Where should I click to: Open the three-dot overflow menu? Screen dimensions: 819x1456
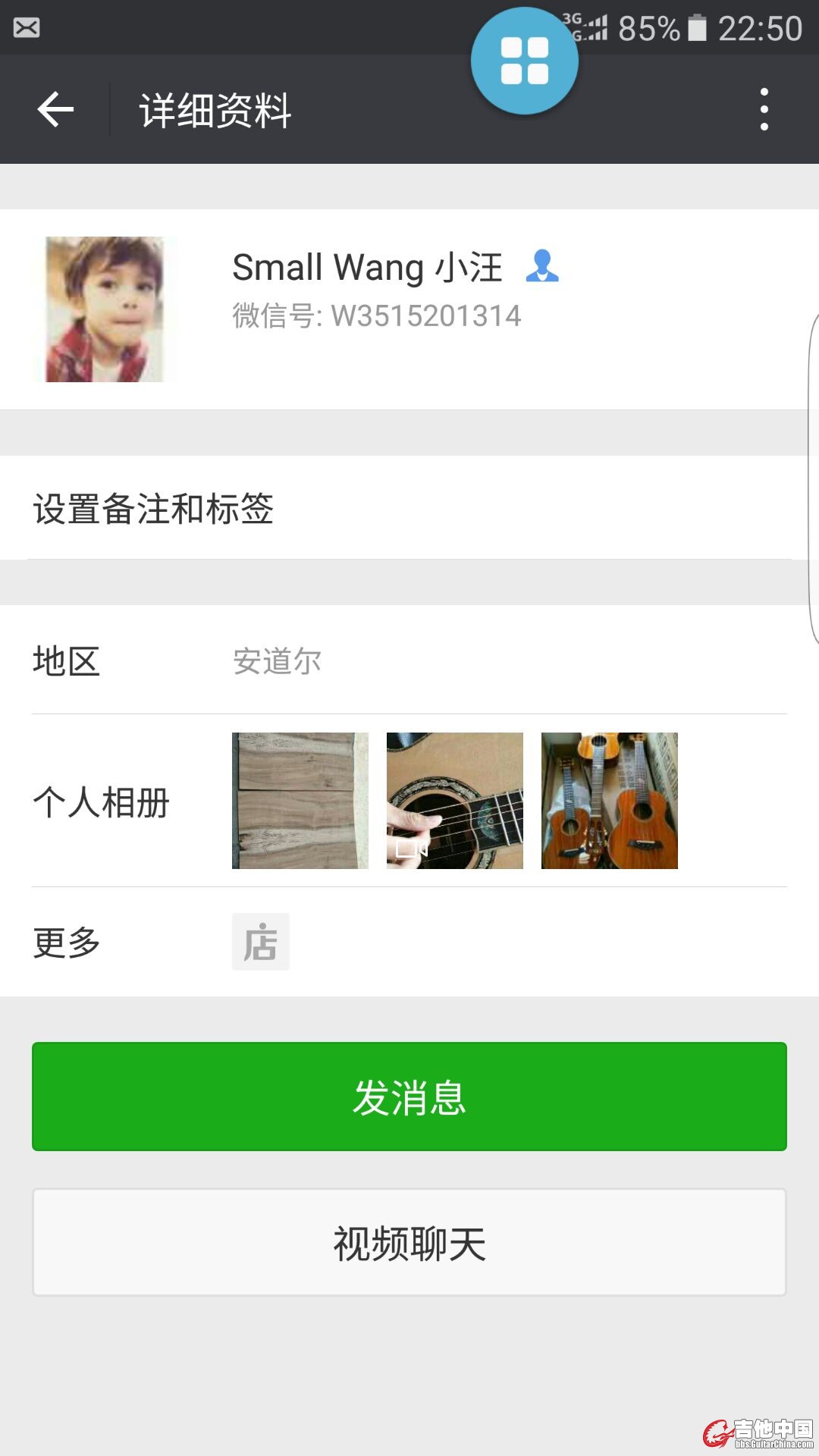click(764, 109)
